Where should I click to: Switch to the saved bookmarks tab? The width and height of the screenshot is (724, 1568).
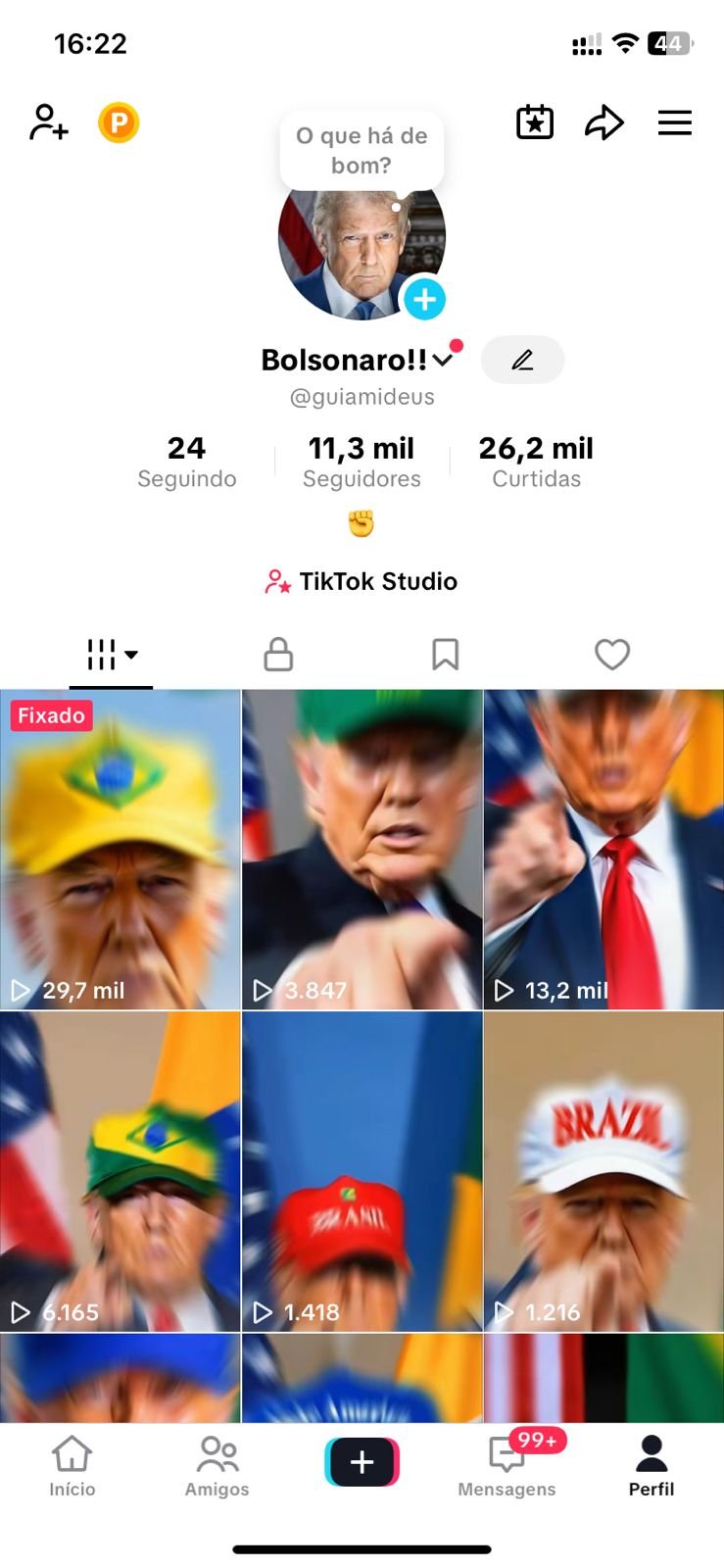[x=446, y=655]
